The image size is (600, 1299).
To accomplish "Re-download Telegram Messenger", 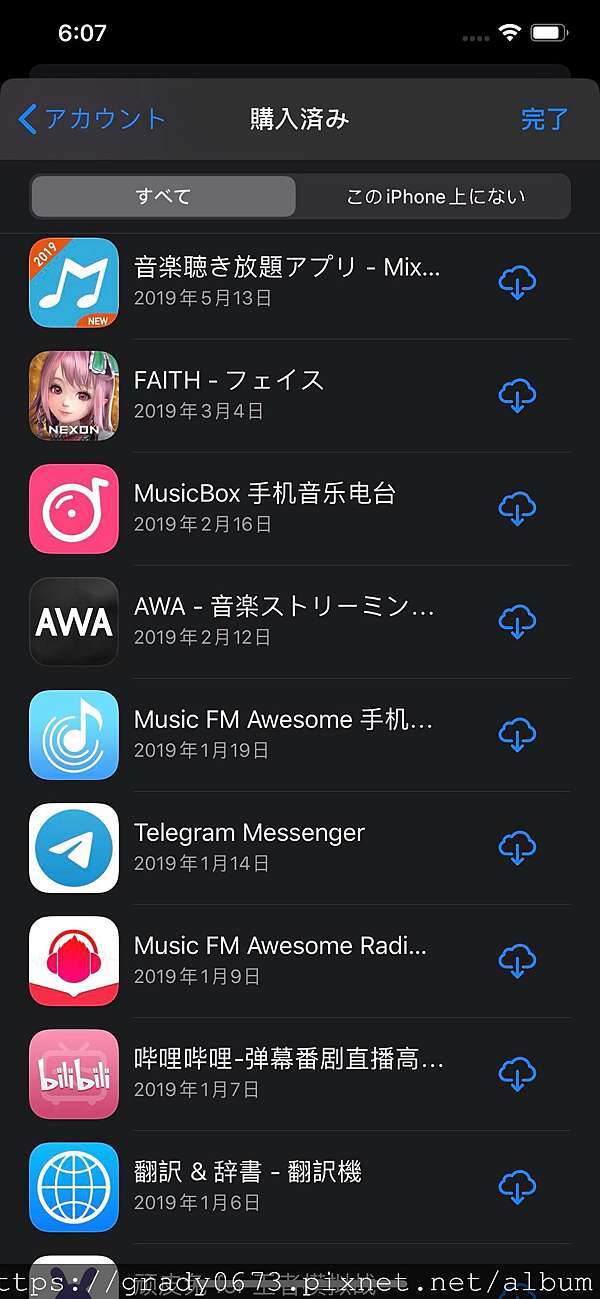I will 517,848.
